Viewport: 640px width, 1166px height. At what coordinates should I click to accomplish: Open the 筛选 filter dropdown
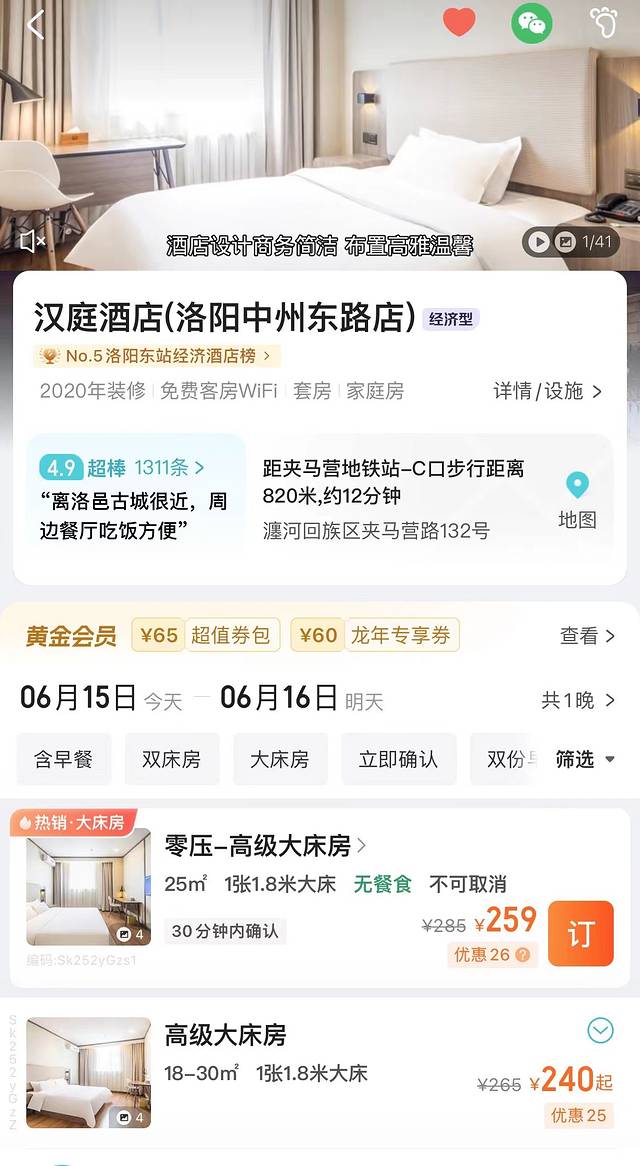(585, 760)
